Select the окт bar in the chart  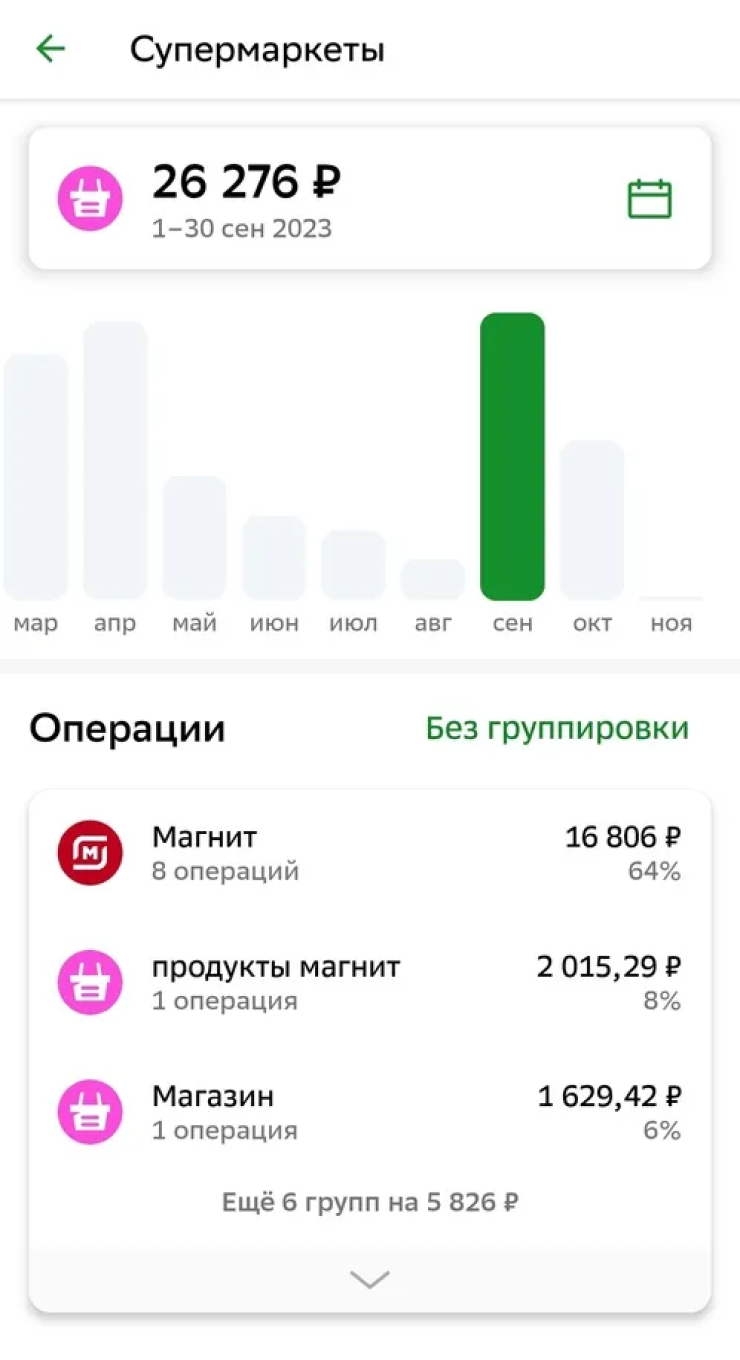[x=592, y=520]
